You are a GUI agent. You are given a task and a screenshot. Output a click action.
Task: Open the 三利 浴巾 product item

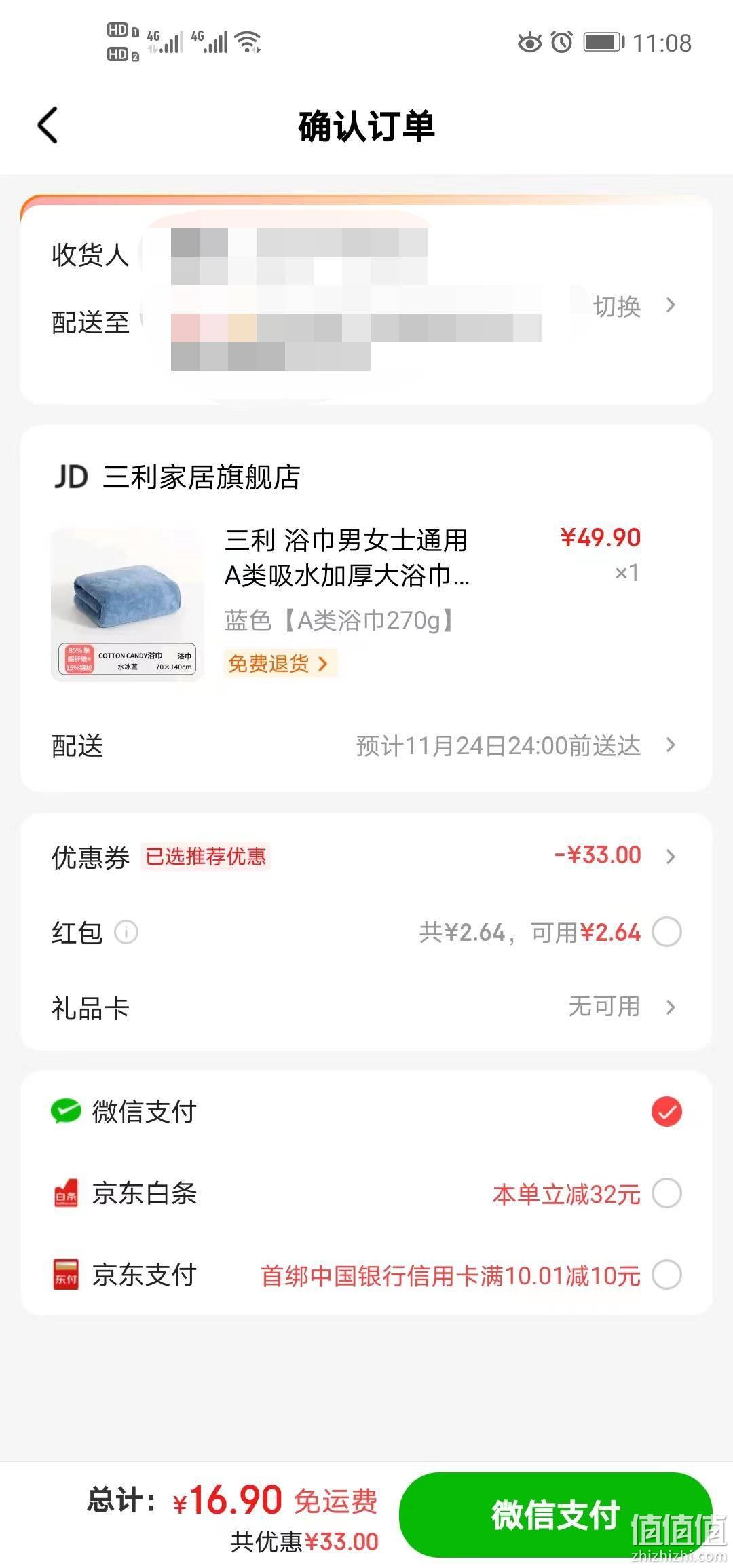[x=366, y=602]
